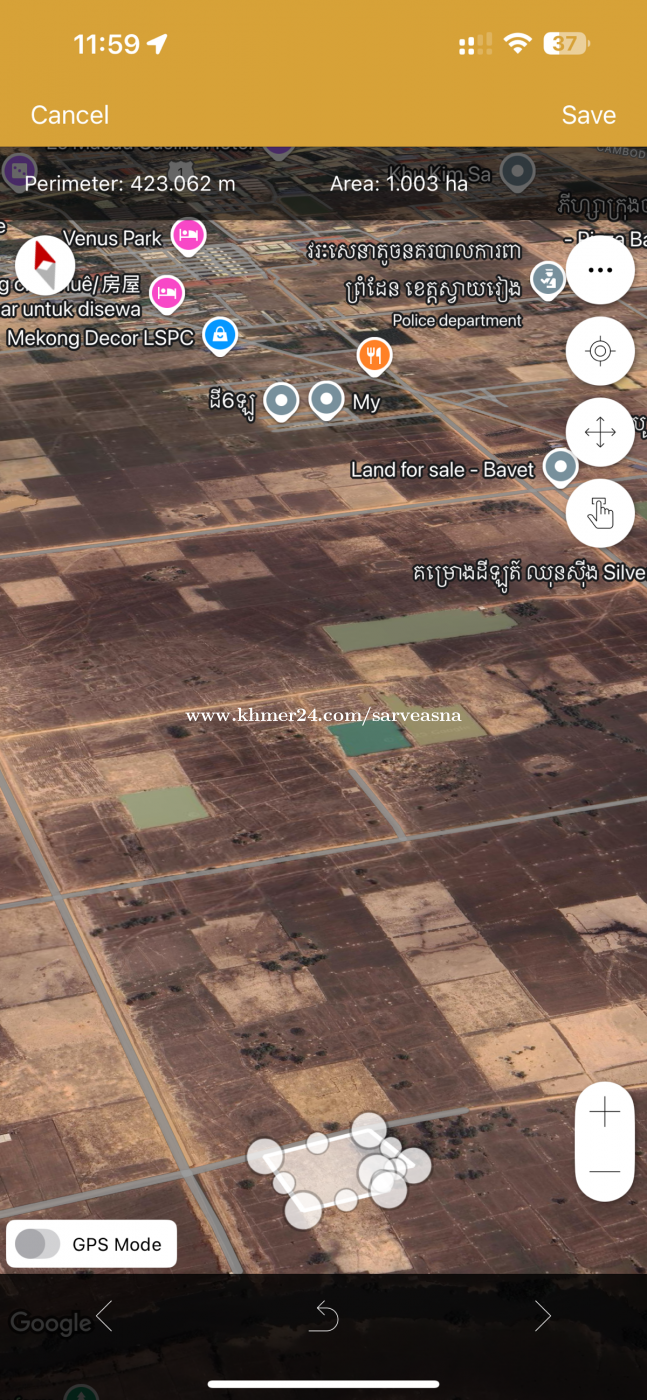Activate the four-arrow move tool
The height and width of the screenshot is (1400, 647).
click(600, 432)
